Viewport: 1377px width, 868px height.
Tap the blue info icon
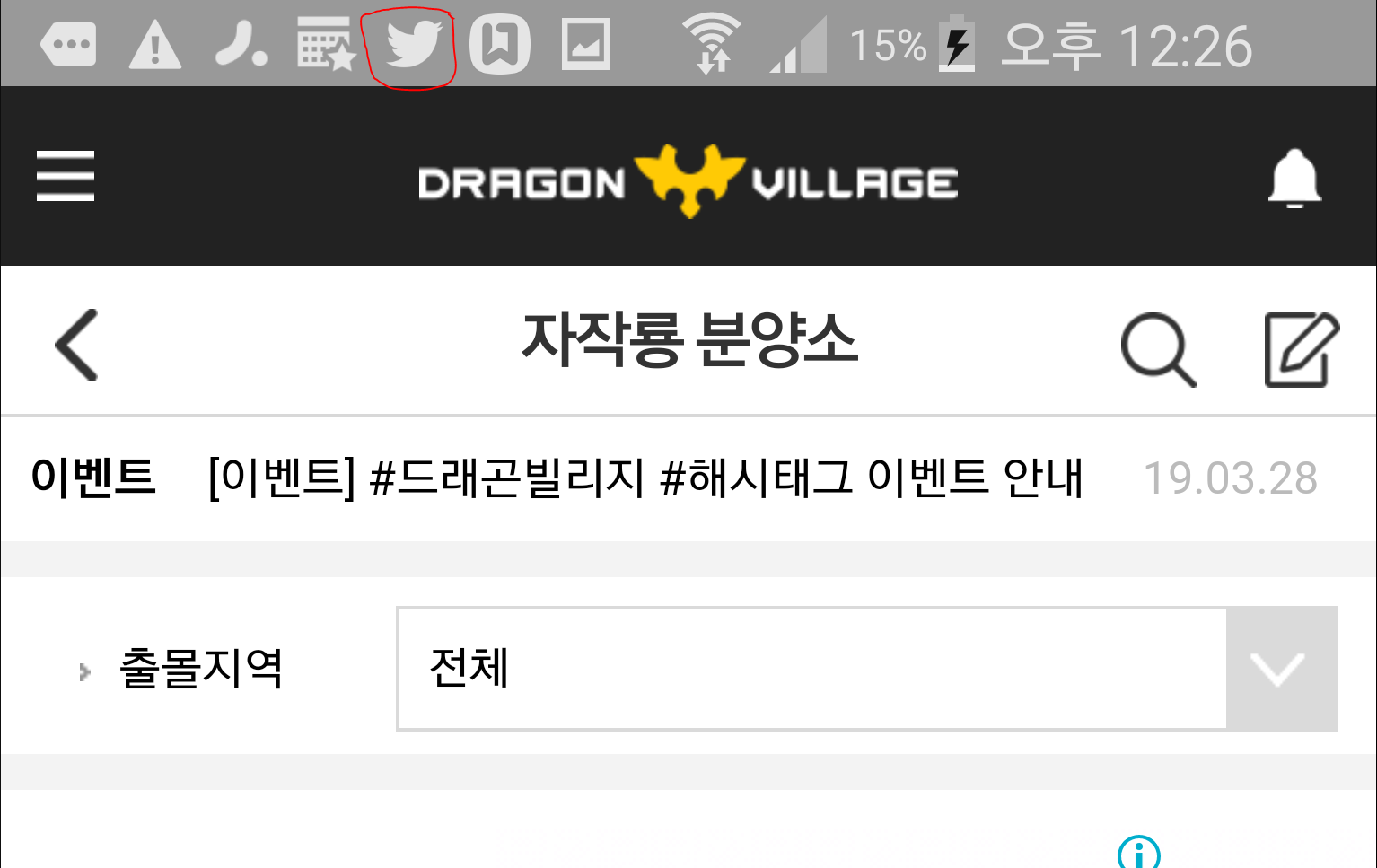point(1138,852)
